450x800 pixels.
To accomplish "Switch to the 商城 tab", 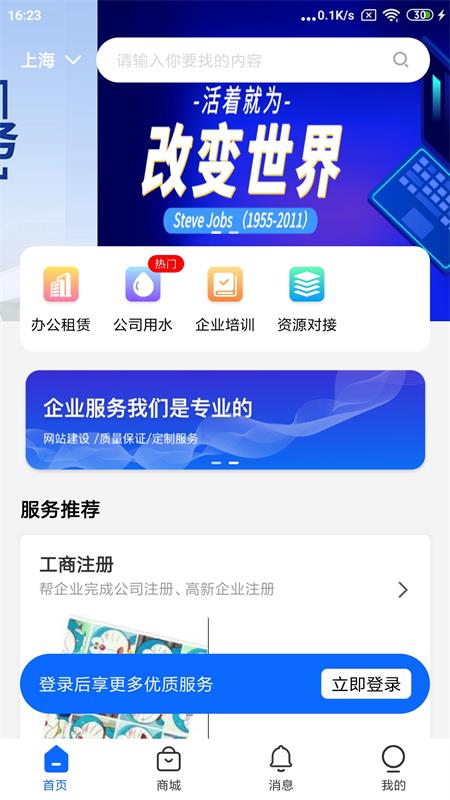I will coord(168,768).
